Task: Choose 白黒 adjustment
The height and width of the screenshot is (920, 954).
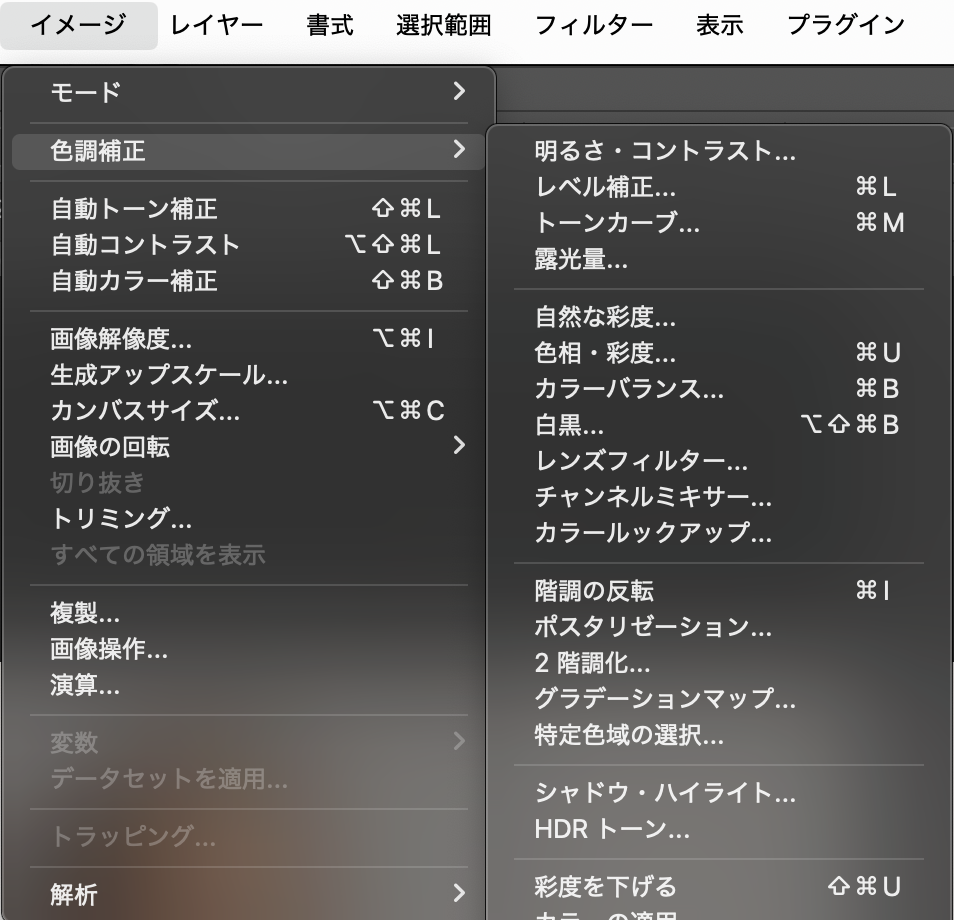Action: pyautogui.click(x=569, y=425)
